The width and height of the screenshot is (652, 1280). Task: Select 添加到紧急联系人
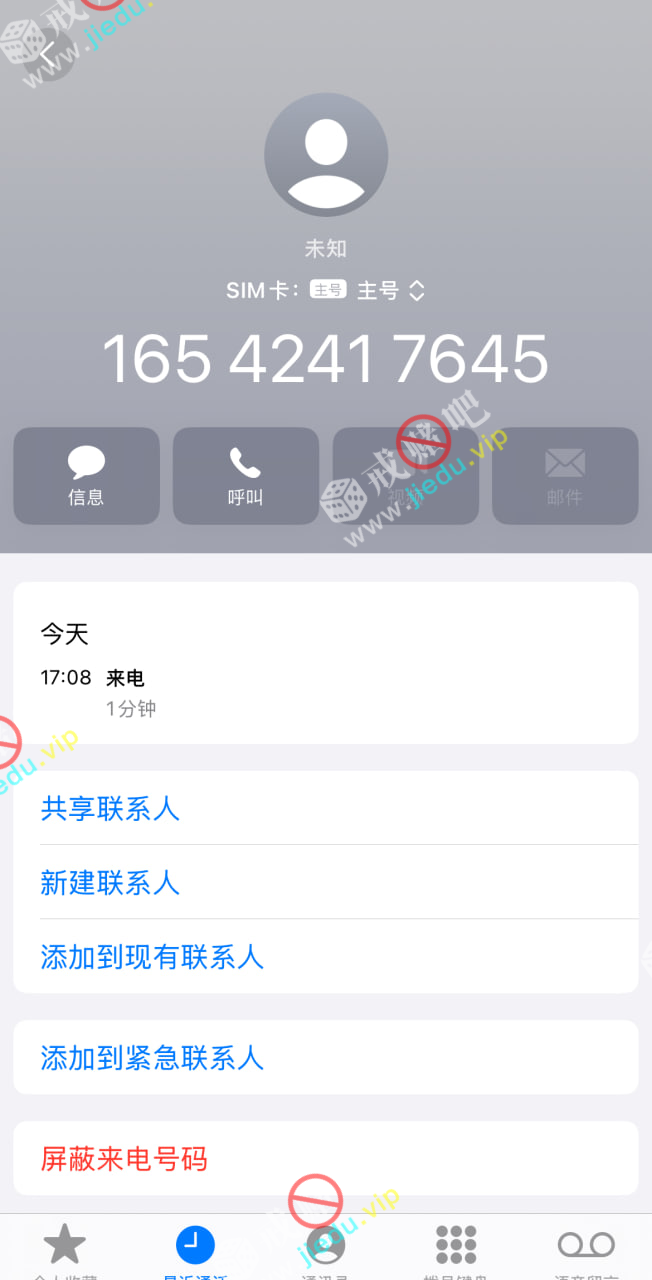(152, 1057)
